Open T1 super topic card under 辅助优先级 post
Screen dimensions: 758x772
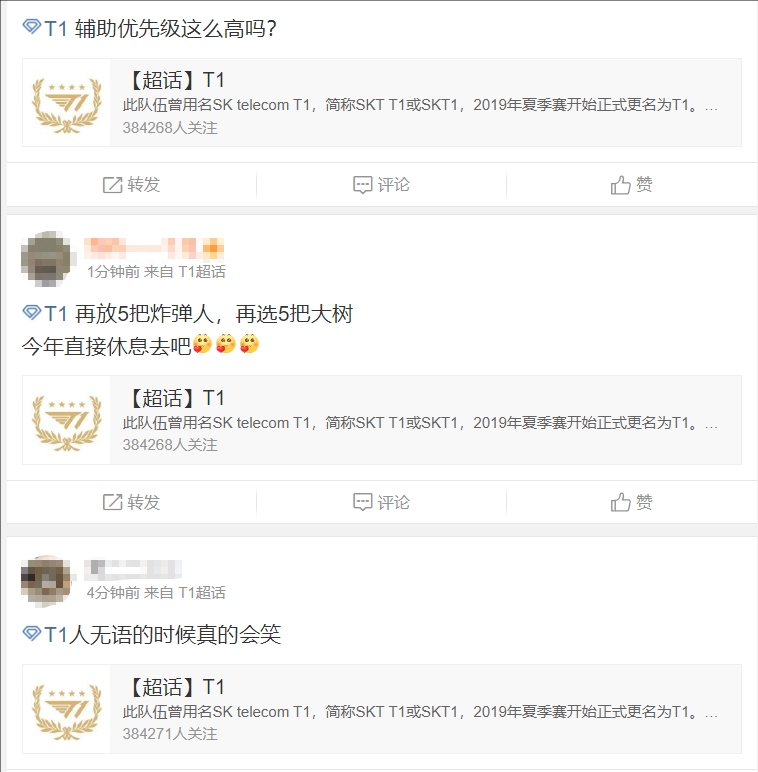(x=381, y=102)
